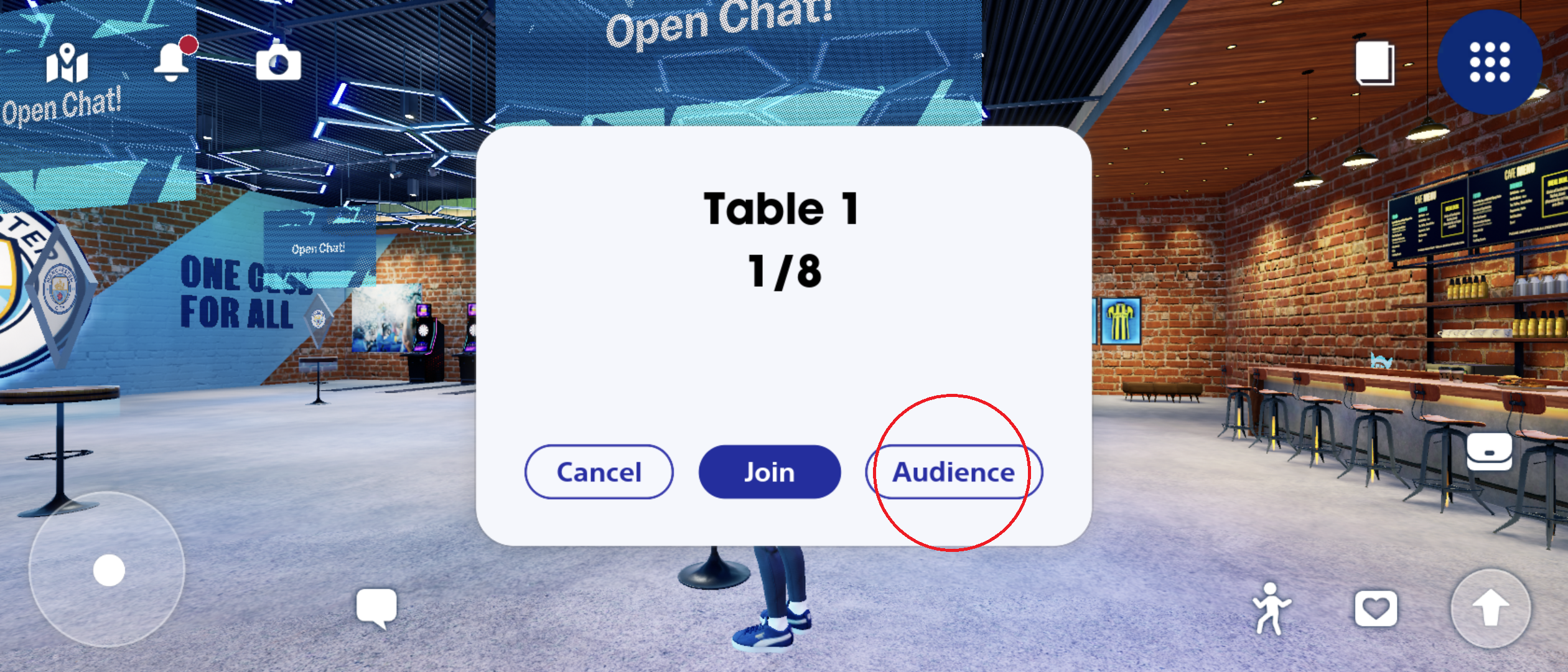Tap the up arrow jump button
The height and width of the screenshot is (672, 1568).
[x=1490, y=609]
